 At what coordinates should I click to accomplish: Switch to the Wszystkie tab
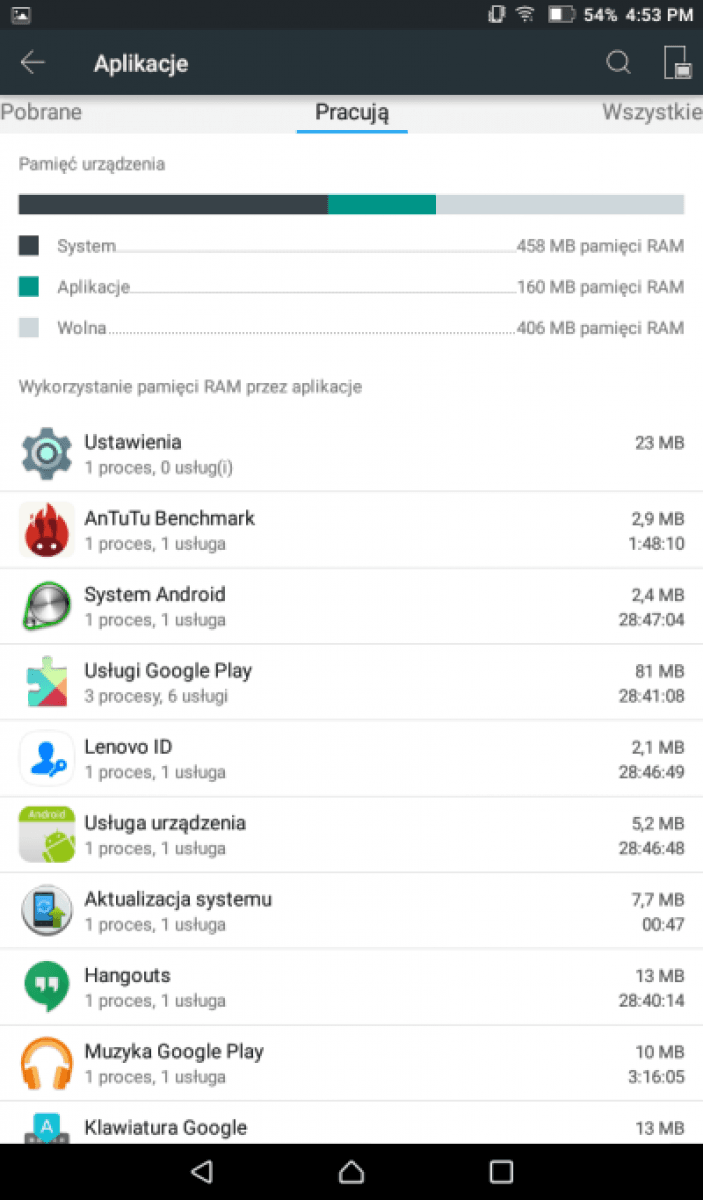point(652,112)
